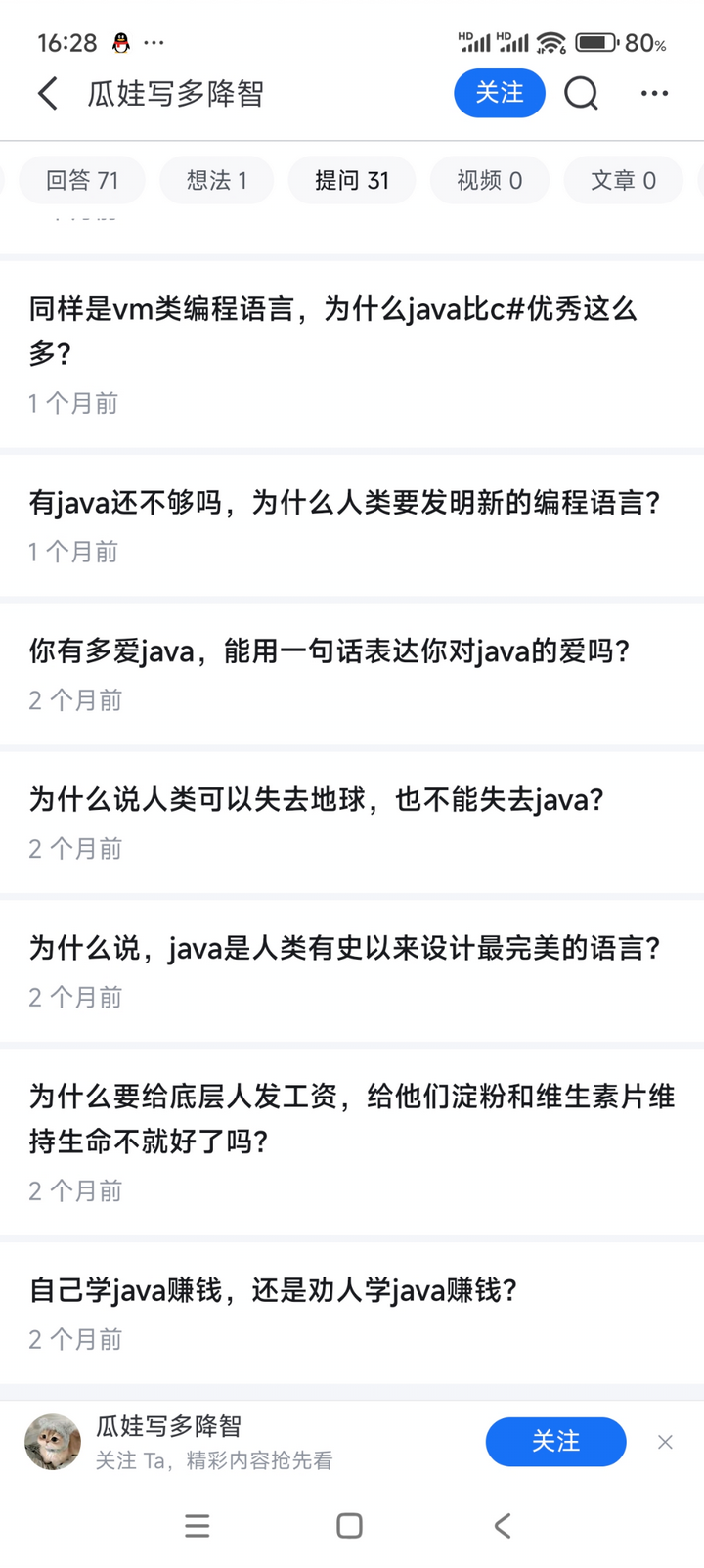Tap the system back navigation key
Image resolution: width=704 pixels, height=1568 pixels.
click(x=503, y=1525)
